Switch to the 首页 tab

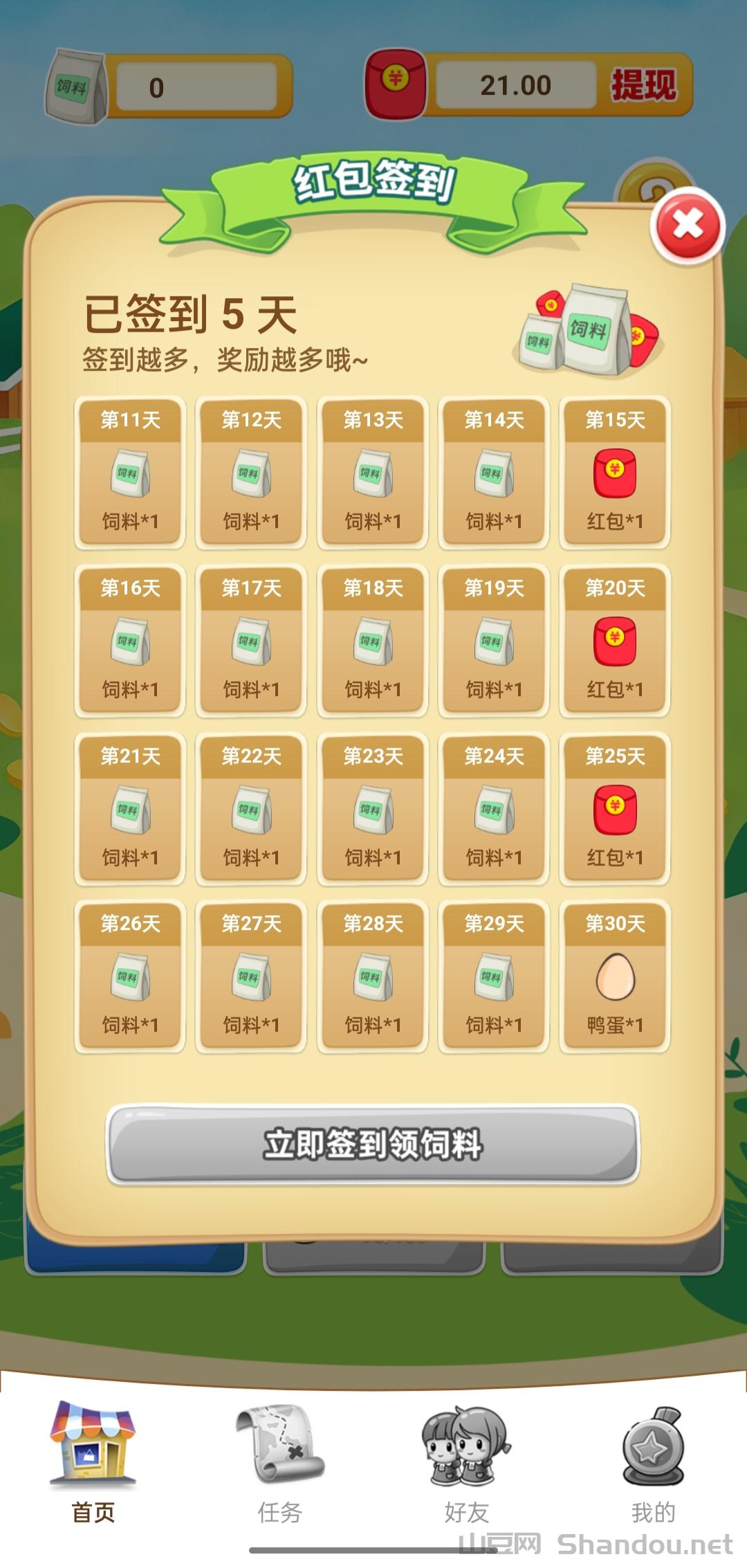pos(93,1459)
